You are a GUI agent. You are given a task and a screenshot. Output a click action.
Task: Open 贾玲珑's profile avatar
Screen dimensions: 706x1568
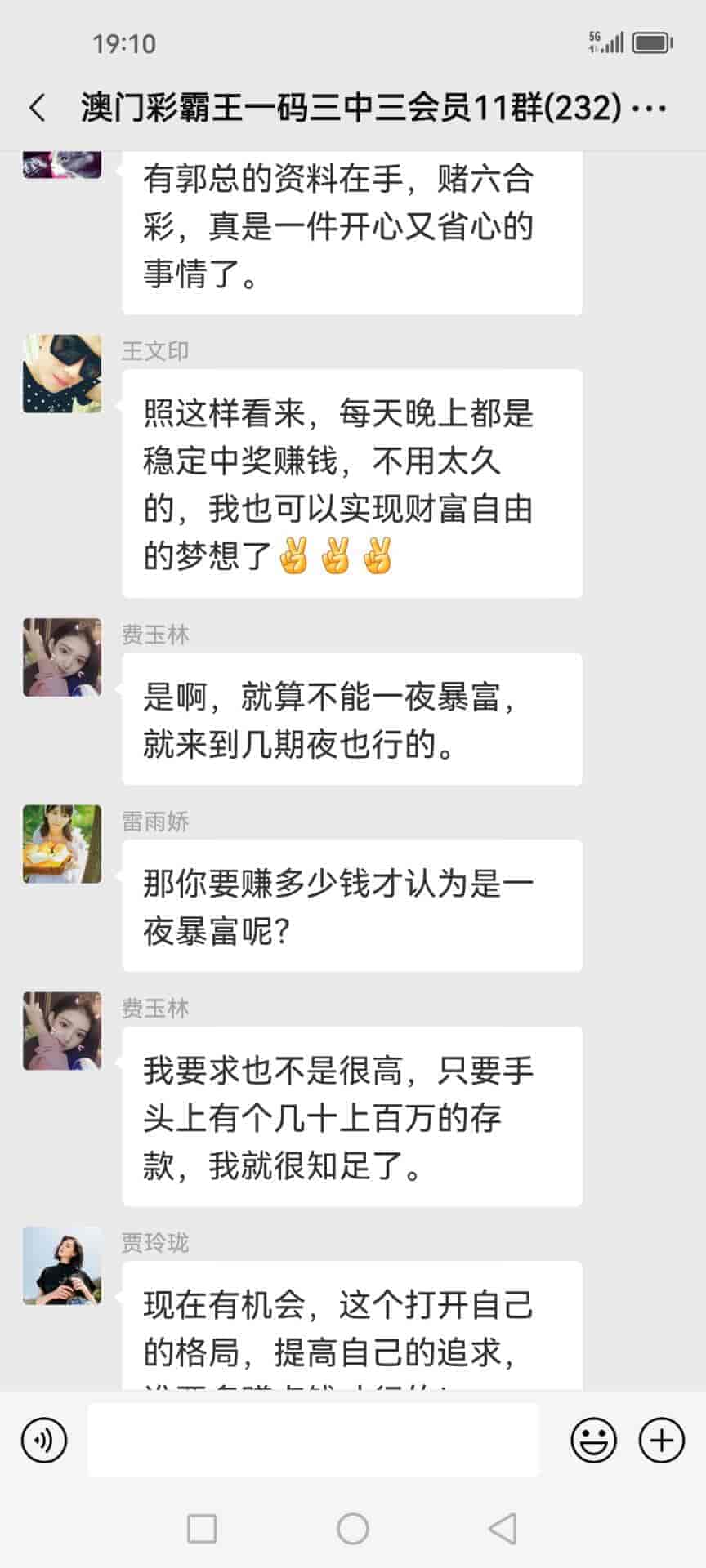click(x=62, y=1265)
